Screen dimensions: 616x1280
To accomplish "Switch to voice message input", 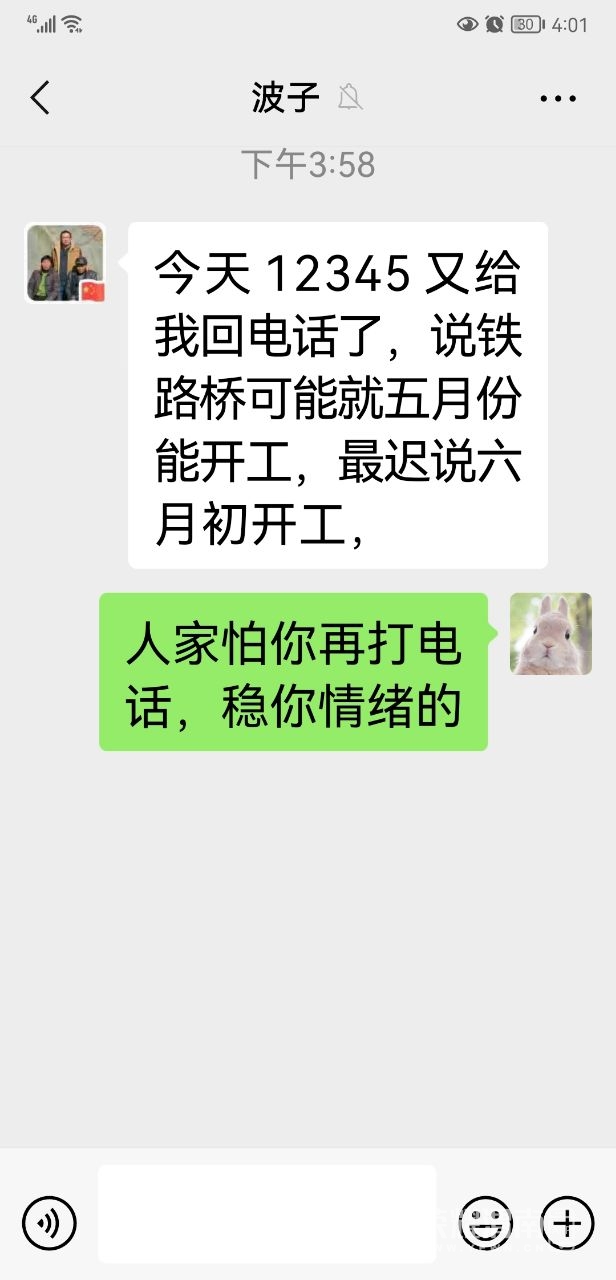I will tap(49, 1222).
